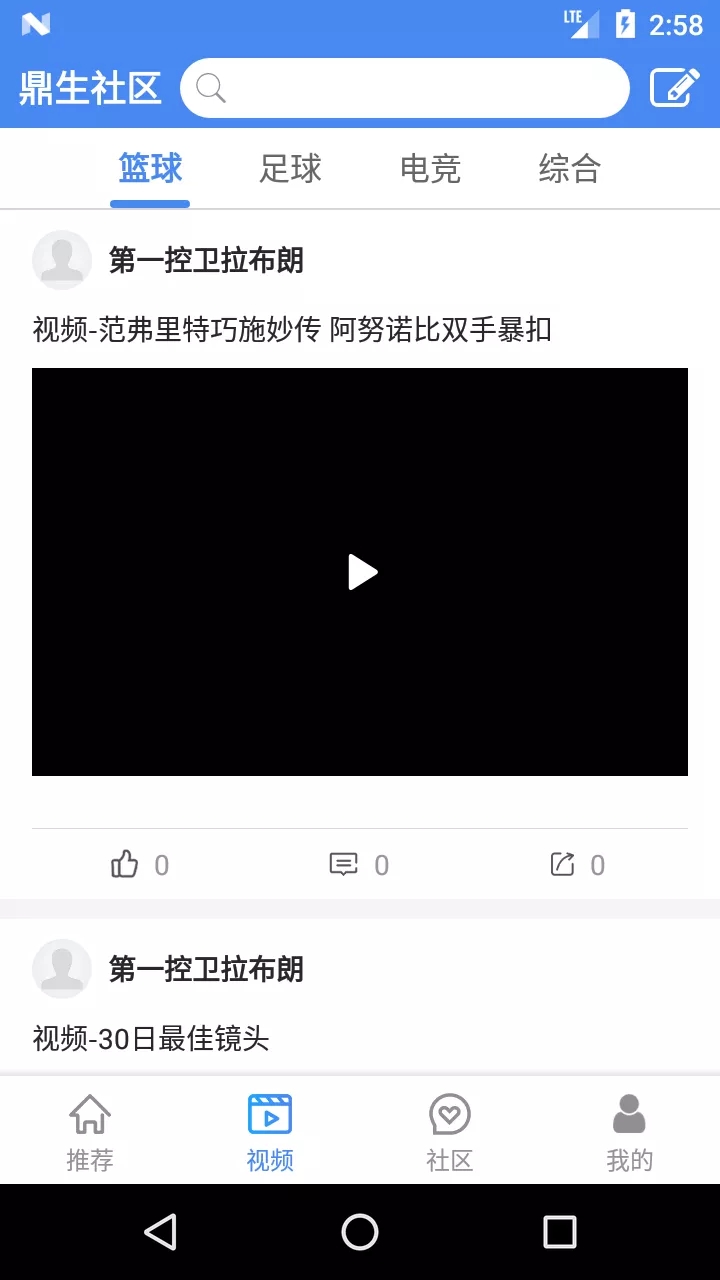
Task: Open the 视频-30日最佳镜头 post
Action: (x=151, y=1038)
